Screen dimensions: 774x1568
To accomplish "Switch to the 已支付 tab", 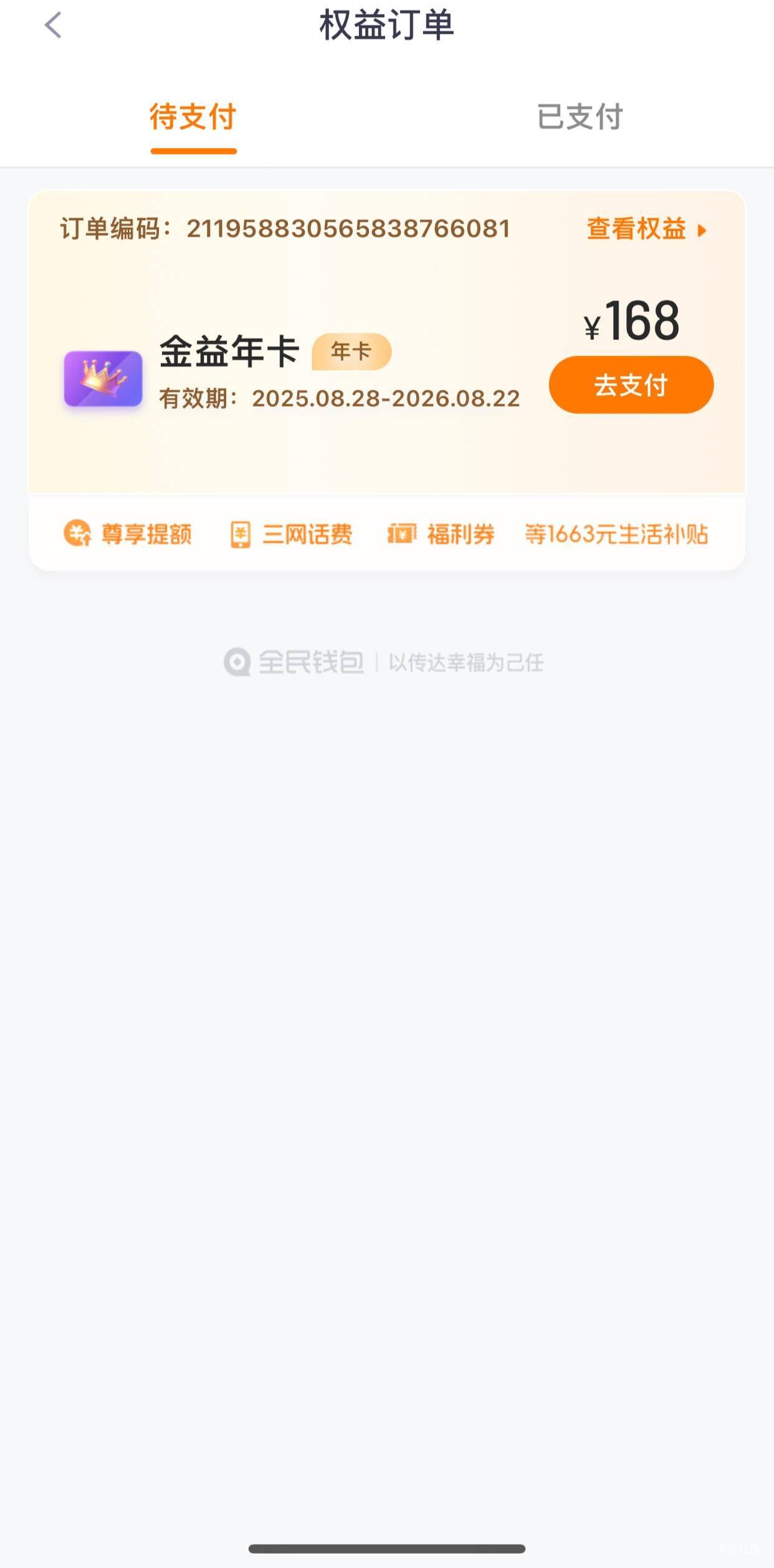I will coord(580,117).
